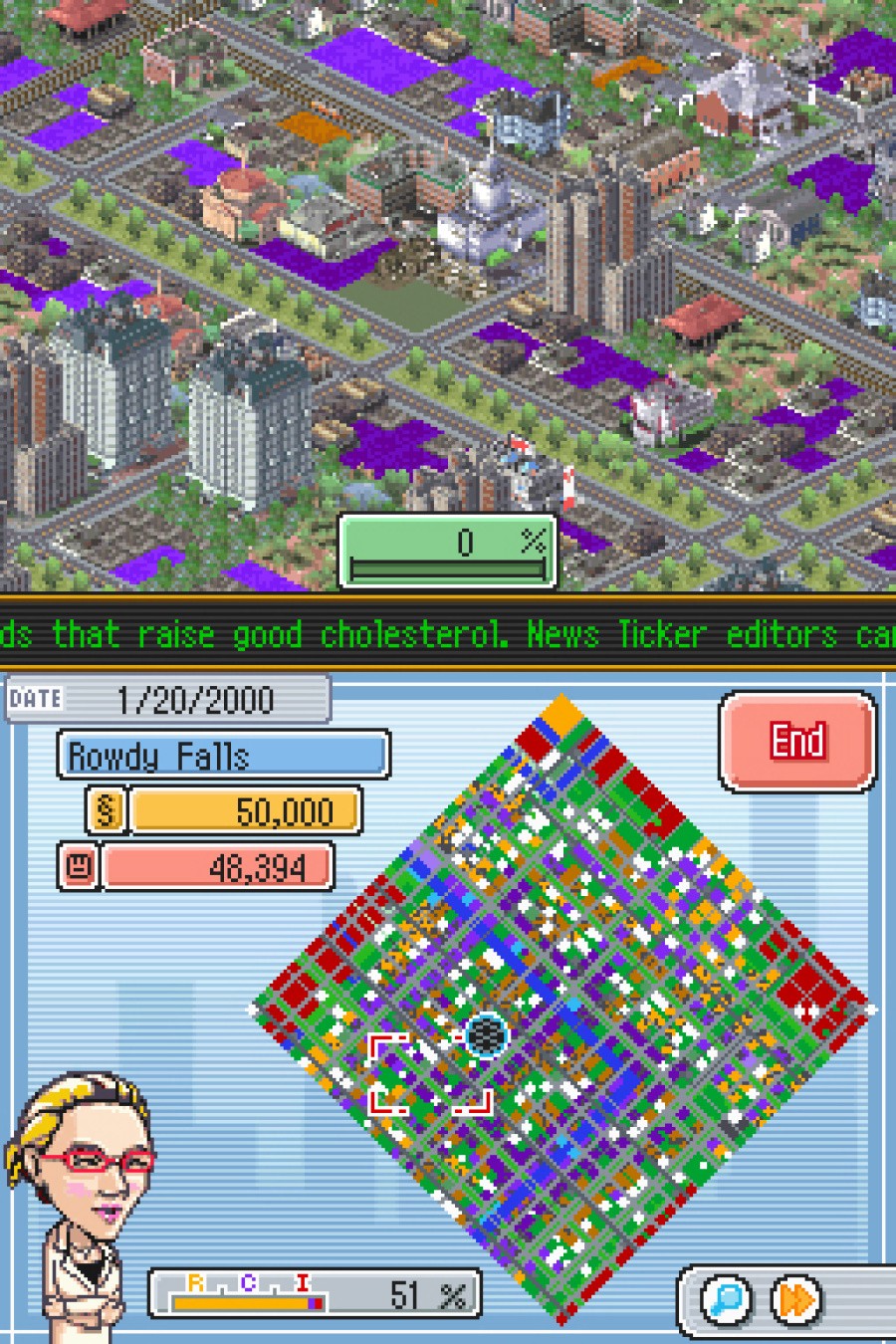Select the magnifying glass zoom tool

tap(727, 1299)
